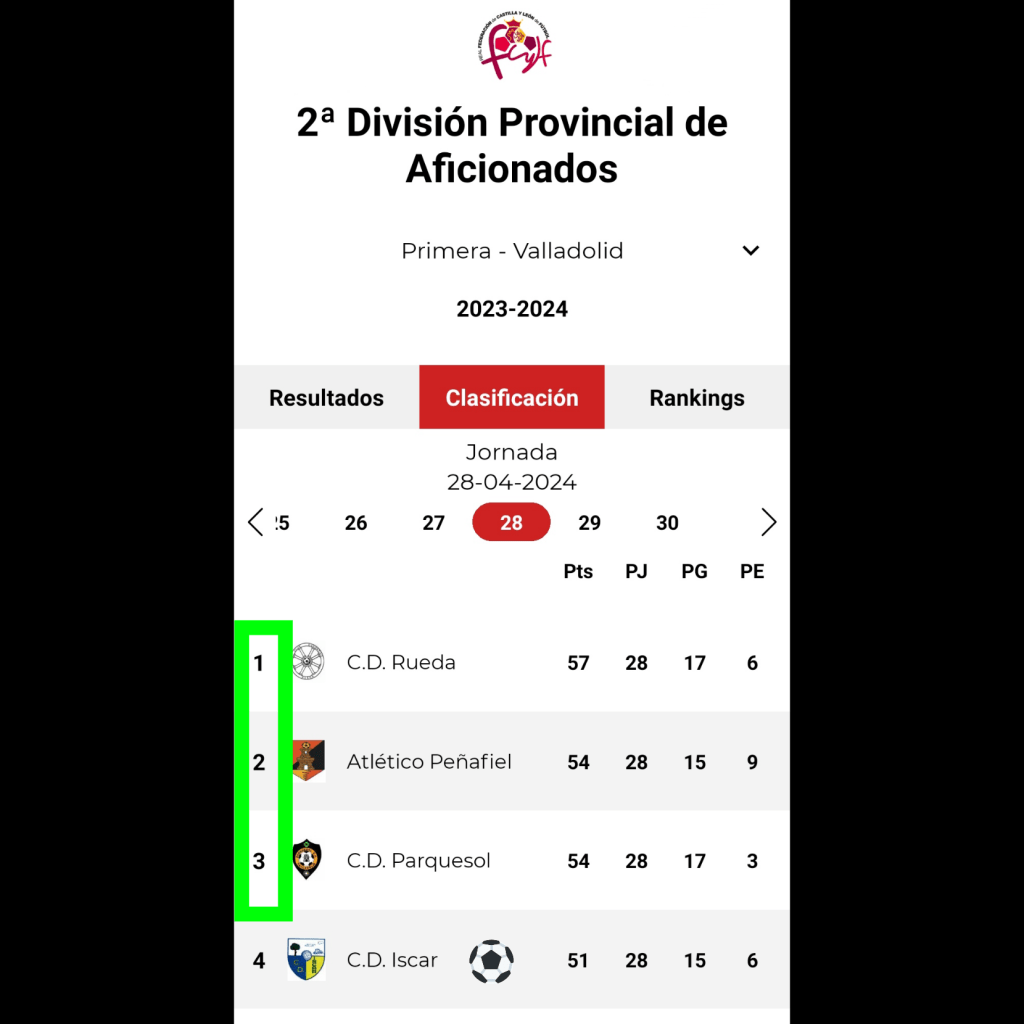Select matchday 28
Viewport: 1024px width, 1024px height.
[511, 523]
